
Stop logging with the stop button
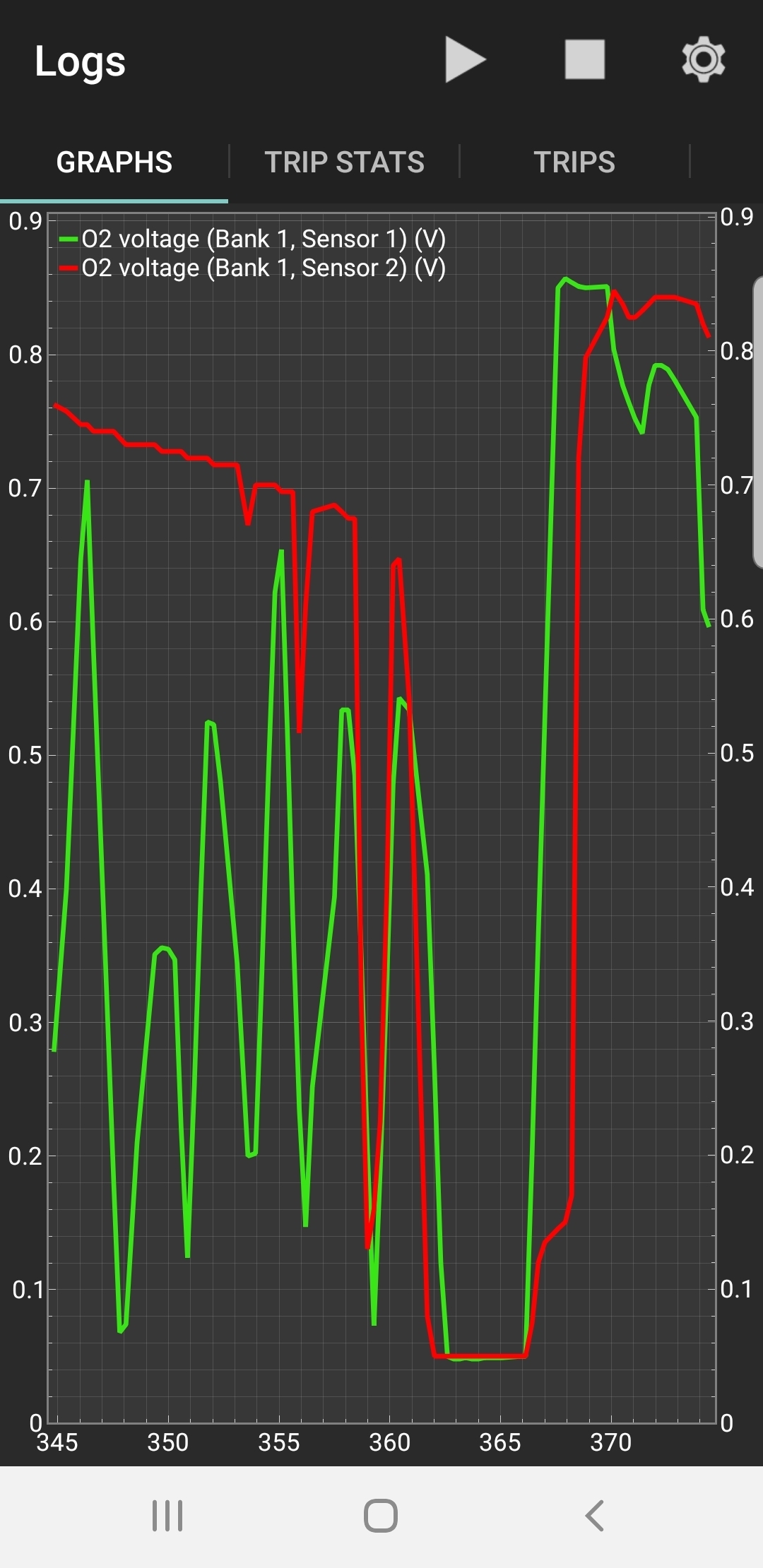[x=584, y=59]
